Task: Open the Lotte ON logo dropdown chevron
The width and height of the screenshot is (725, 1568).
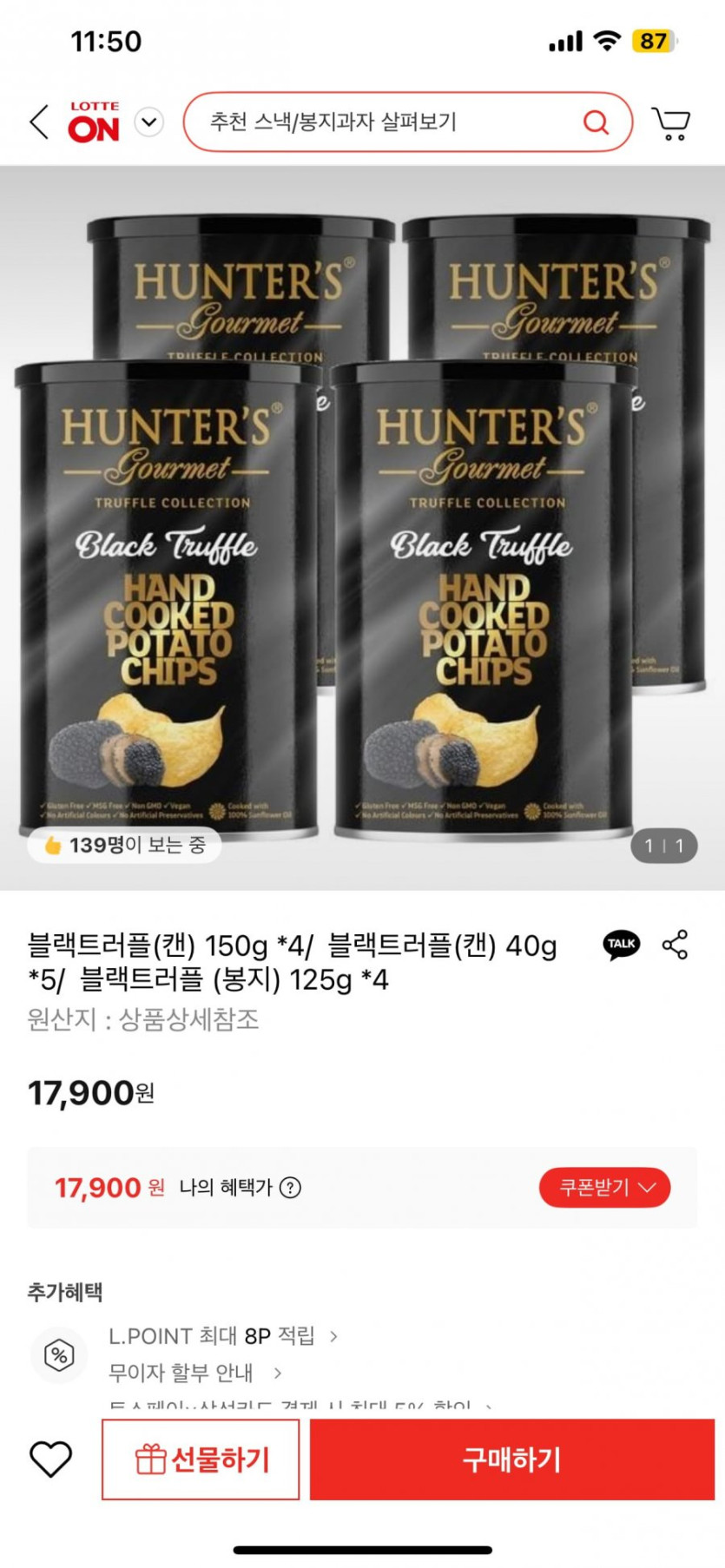Action: [149, 122]
